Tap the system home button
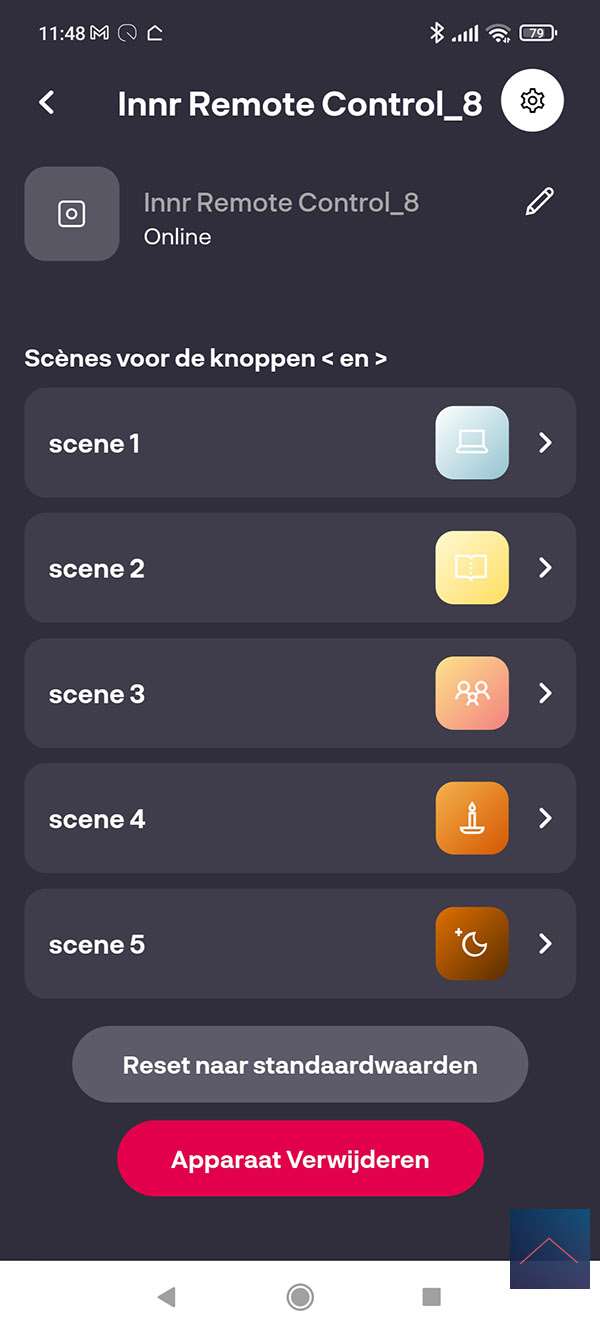 [300, 1297]
